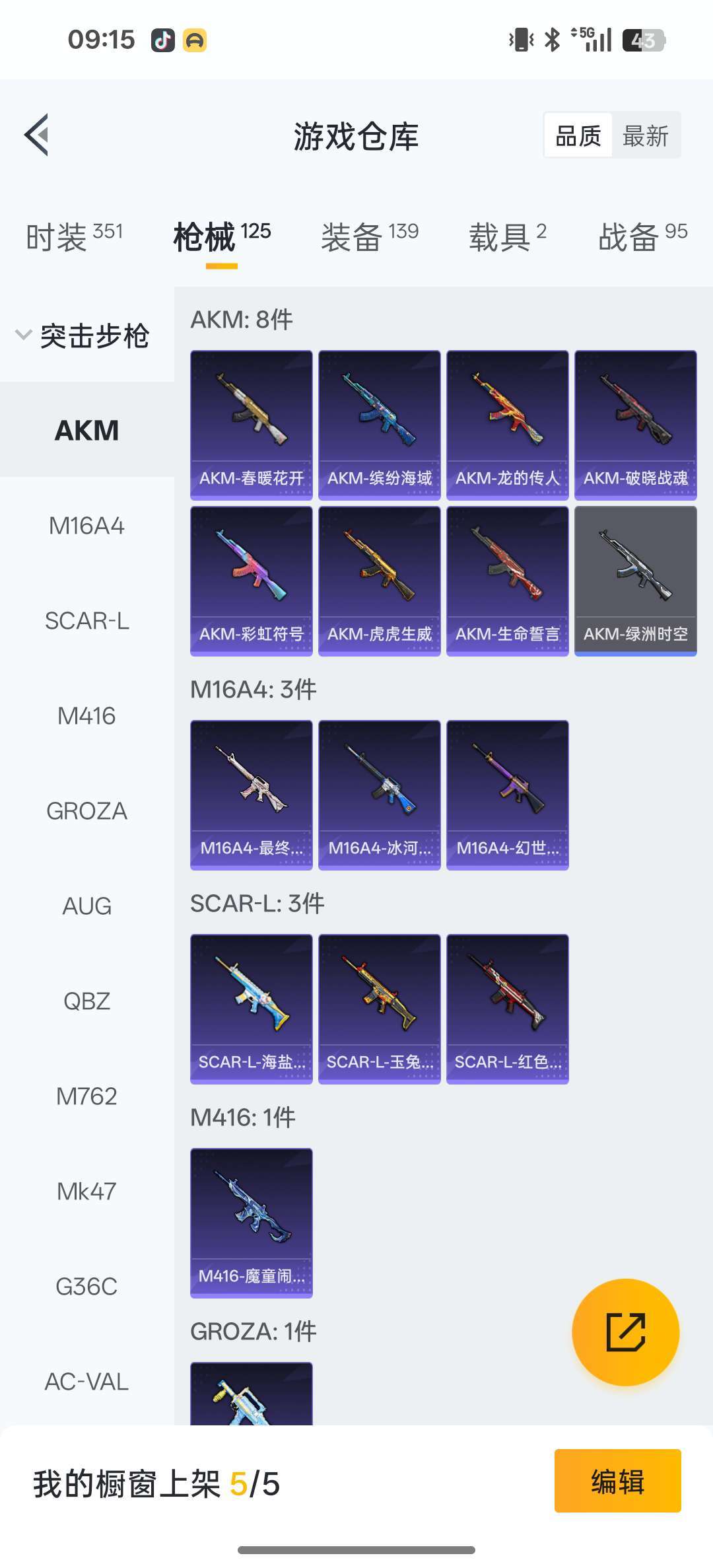Select AUG in the side list
The width and height of the screenshot is (713, 1568).
pos(87,906)
